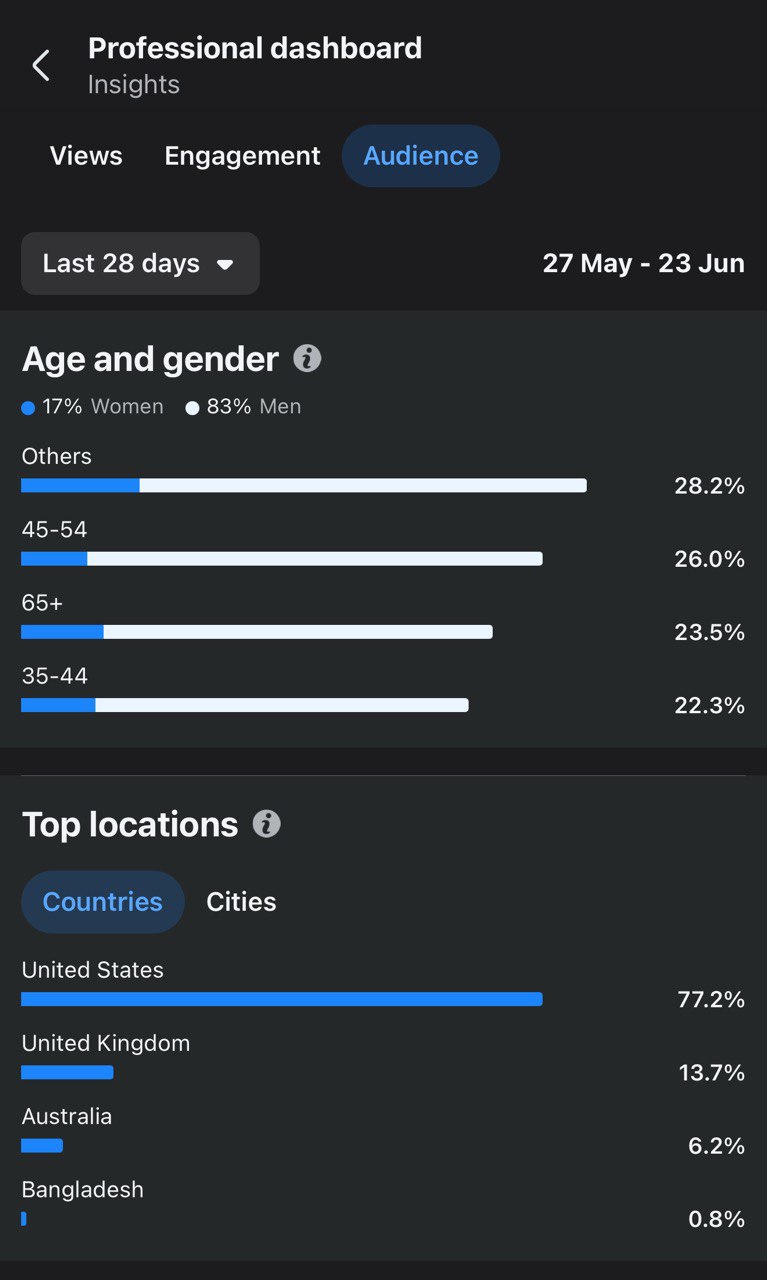Switch to the Cities tab
This screenshot has width=767, height=1280.
click(241, 902)
